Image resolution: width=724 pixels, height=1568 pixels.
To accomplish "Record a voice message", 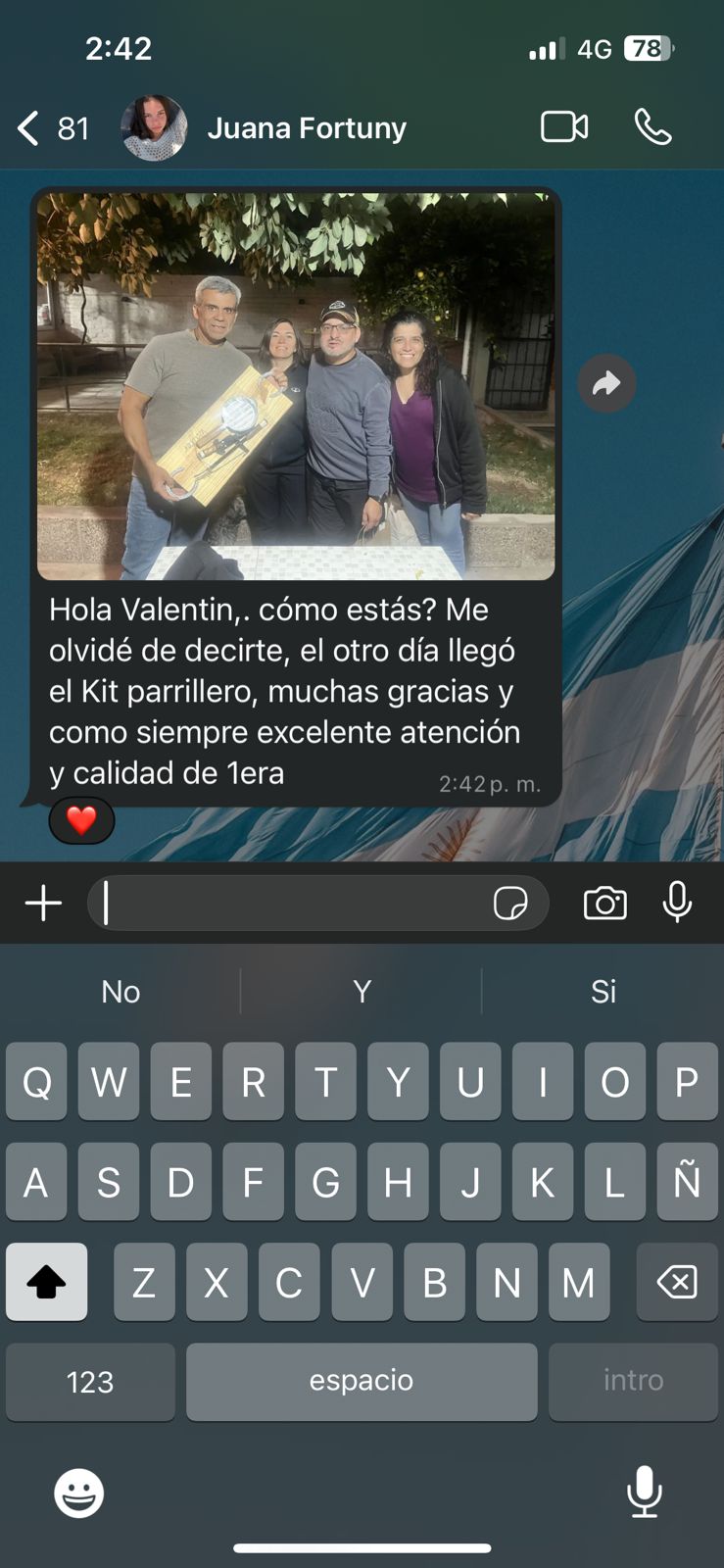I will (x=677, y=903).
